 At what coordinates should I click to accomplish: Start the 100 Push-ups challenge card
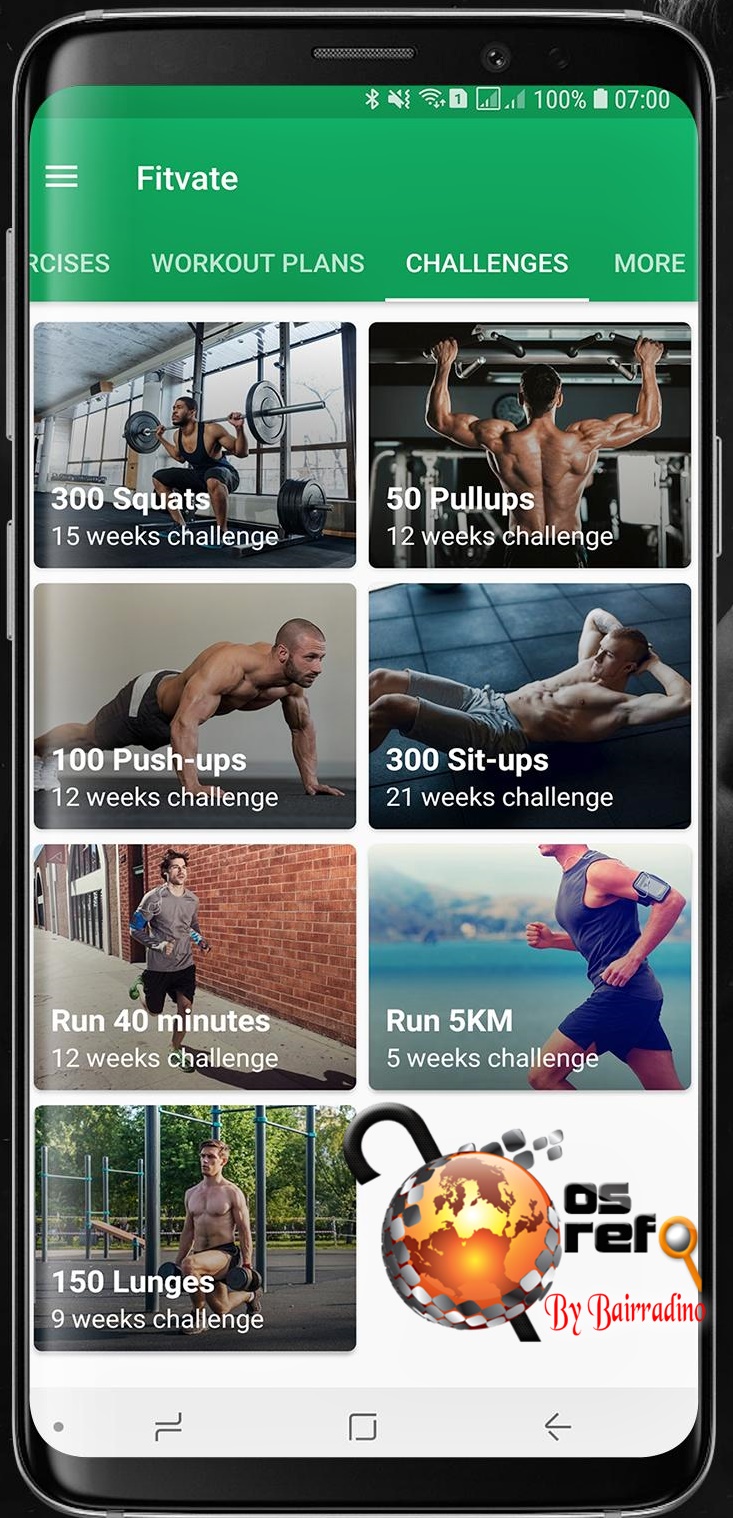click(195, 706)
